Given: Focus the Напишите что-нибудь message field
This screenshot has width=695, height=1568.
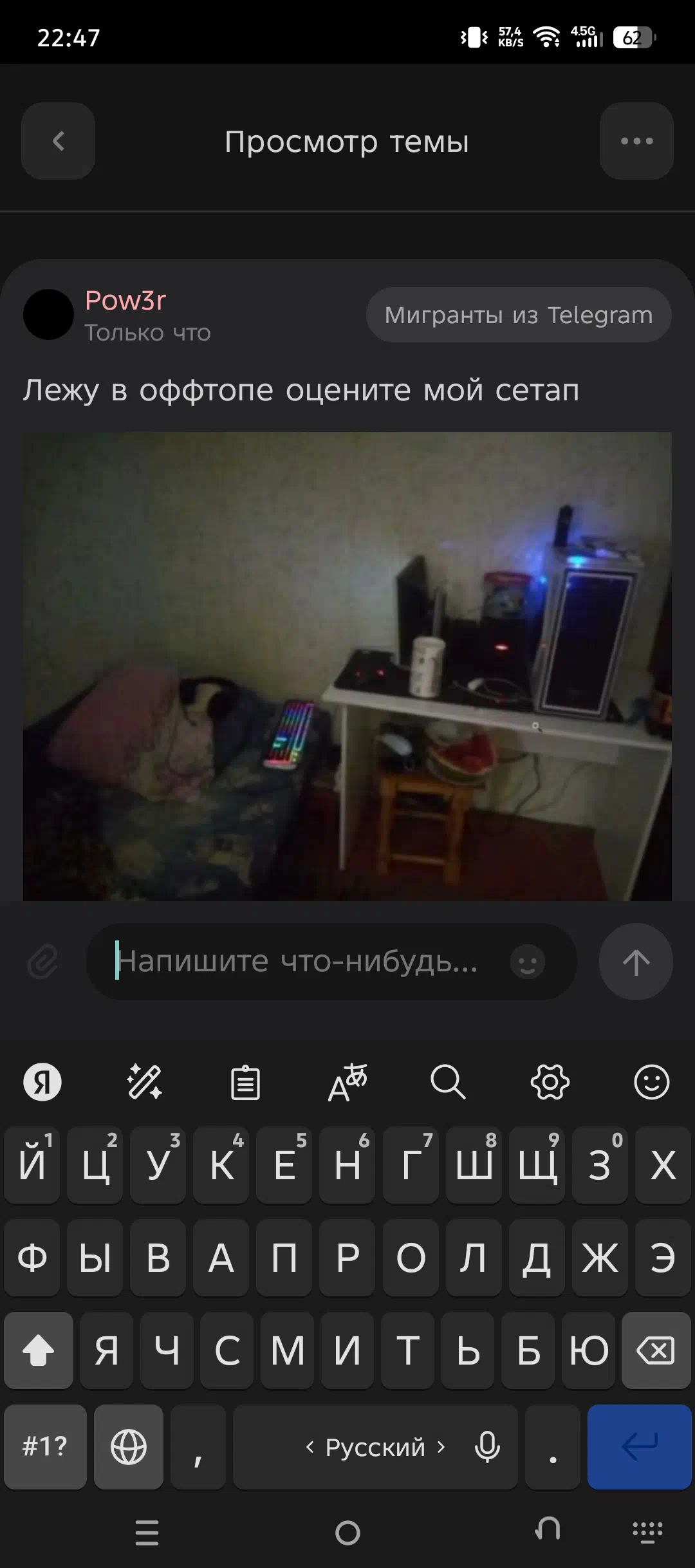Looking at the screenshot, I should tap(302, 962).
